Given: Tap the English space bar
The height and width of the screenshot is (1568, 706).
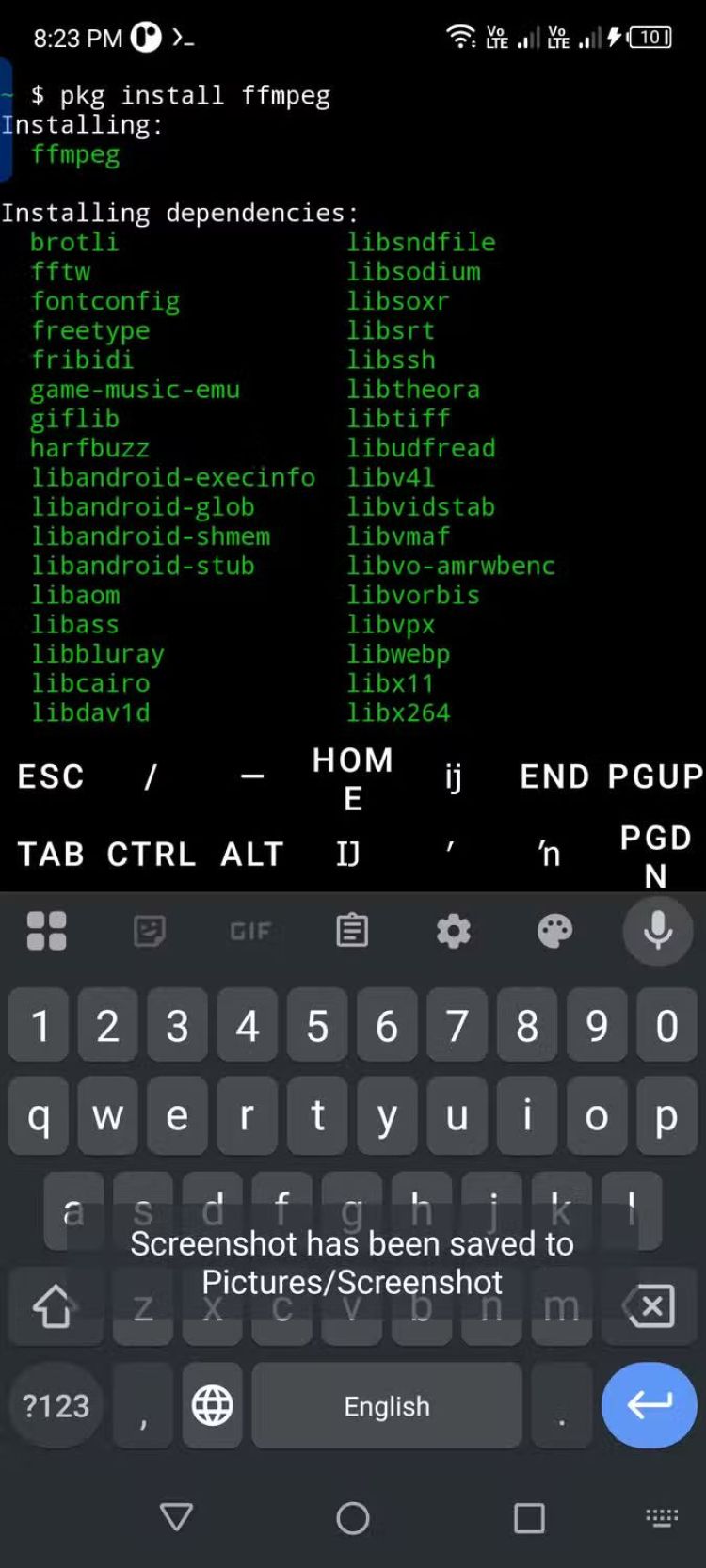Looking at the screenshot, I should pyautogui.click(x=387, y=1405).
